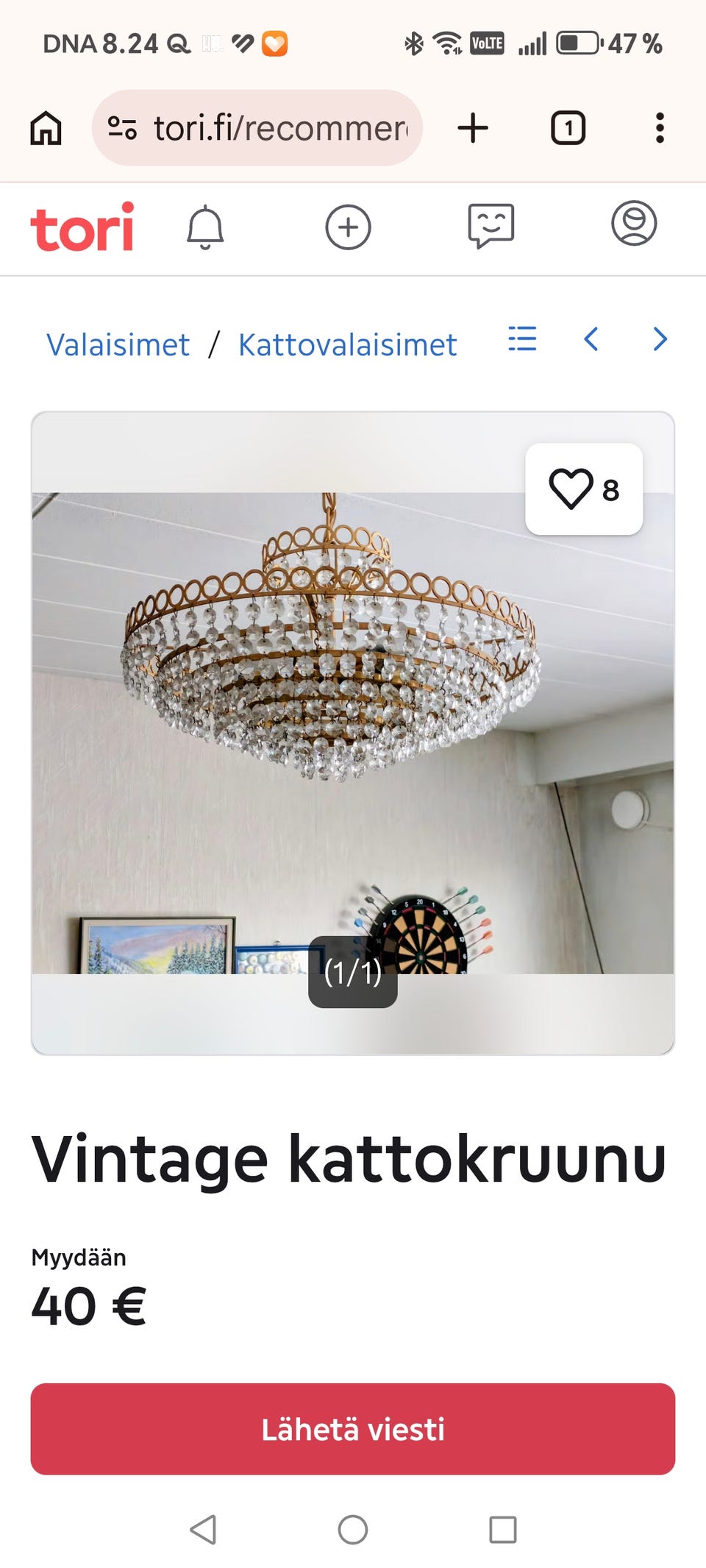Open the site permissions icon in address bar
The height and width of the screenshot is (1568, 706).
pyautogui.click(x=122, y=128)
